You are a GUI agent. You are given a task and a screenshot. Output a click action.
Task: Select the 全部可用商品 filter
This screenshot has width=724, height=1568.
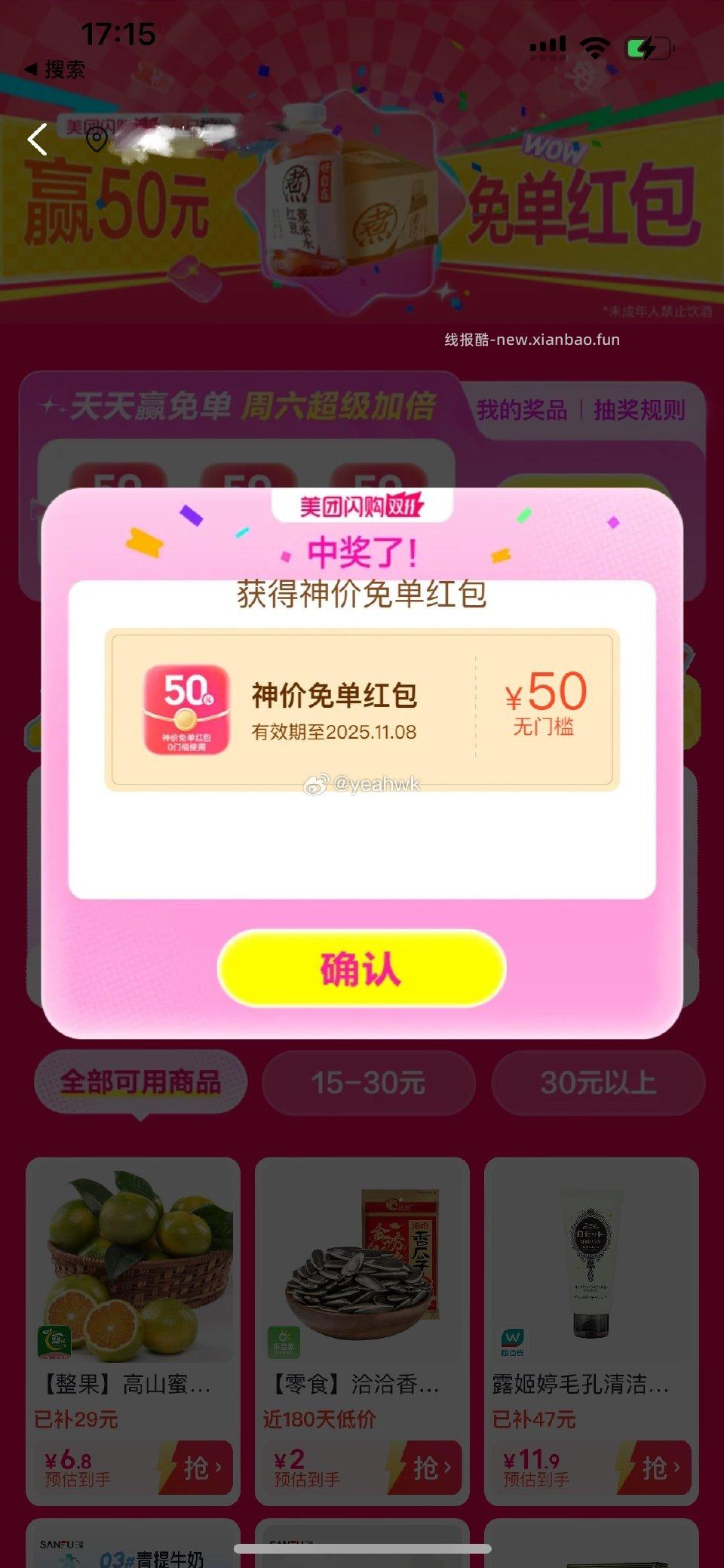pyautogui.click(x=140, y=1082)
